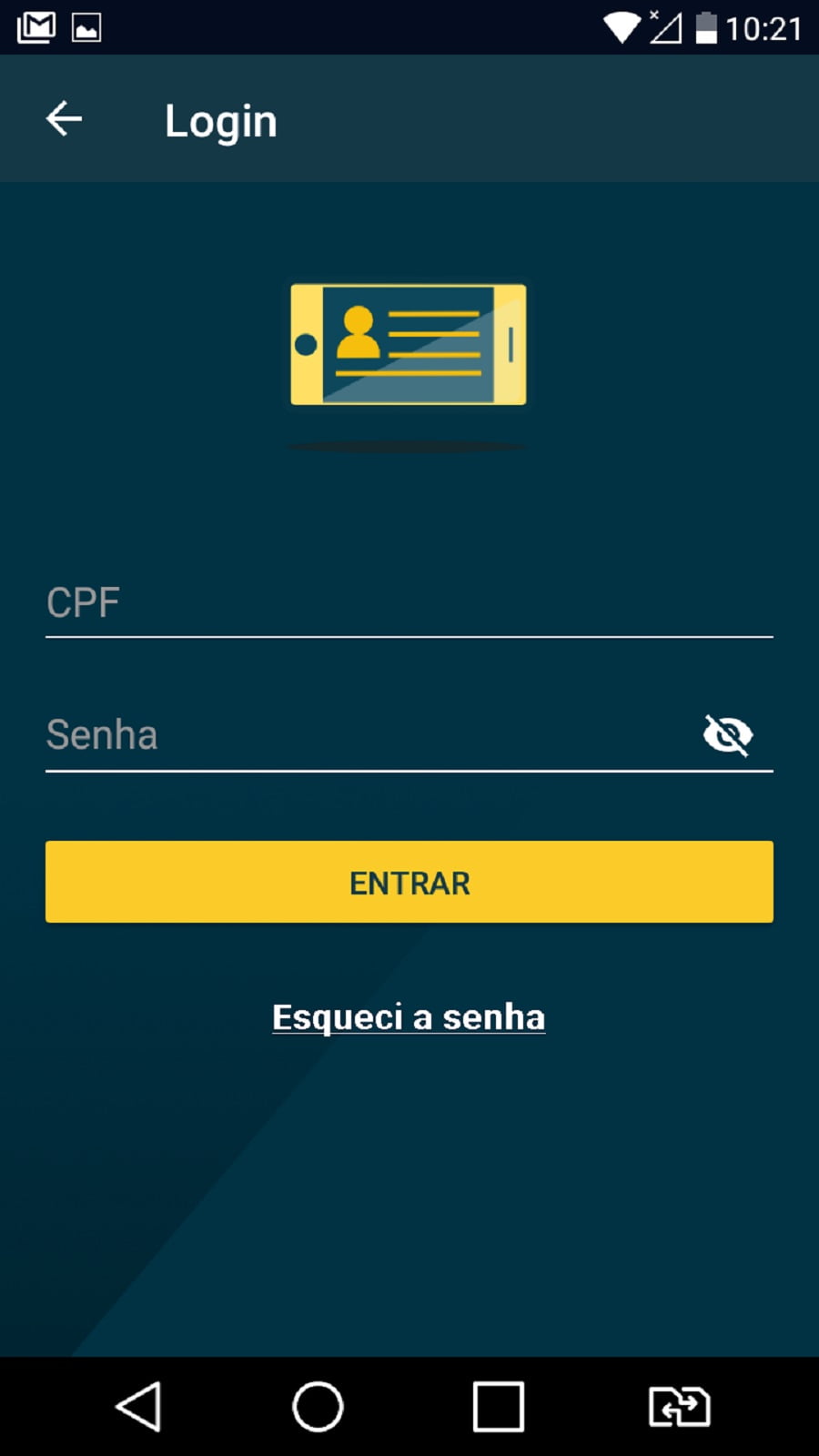Tap the battery status indicator
The width and height of the screenshot is (819, 1456).
click(x=708, y=26)
